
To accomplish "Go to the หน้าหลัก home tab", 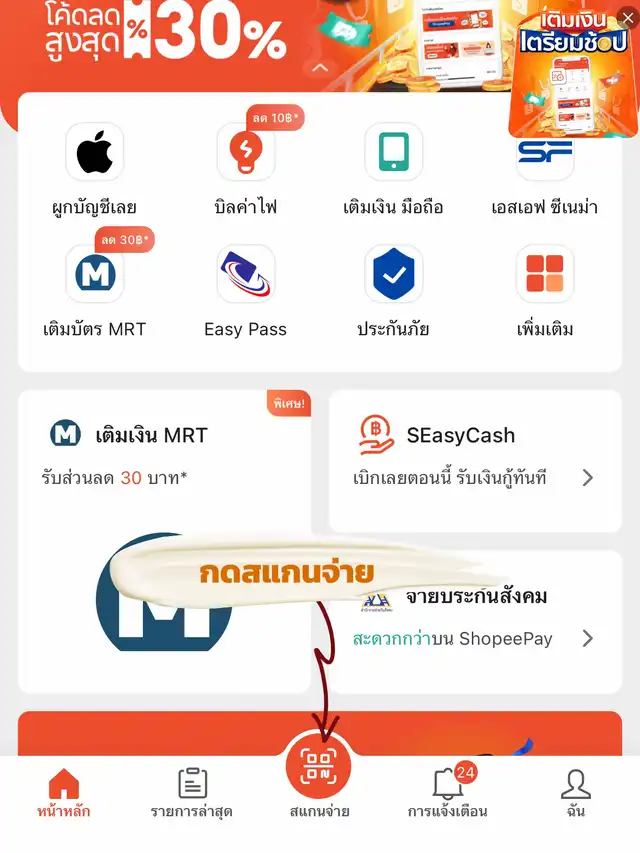I will click(x=64, y=794).
